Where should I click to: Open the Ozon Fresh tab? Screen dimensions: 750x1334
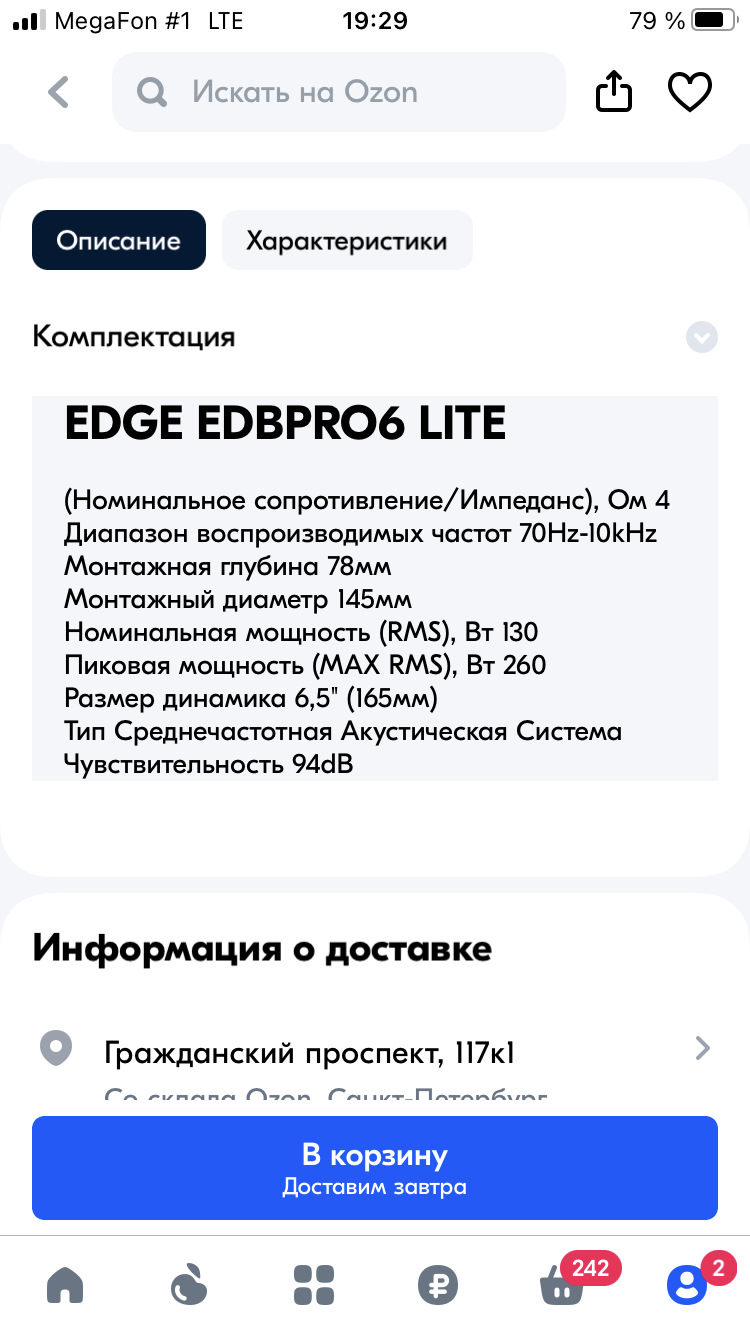coord(188,1284)
